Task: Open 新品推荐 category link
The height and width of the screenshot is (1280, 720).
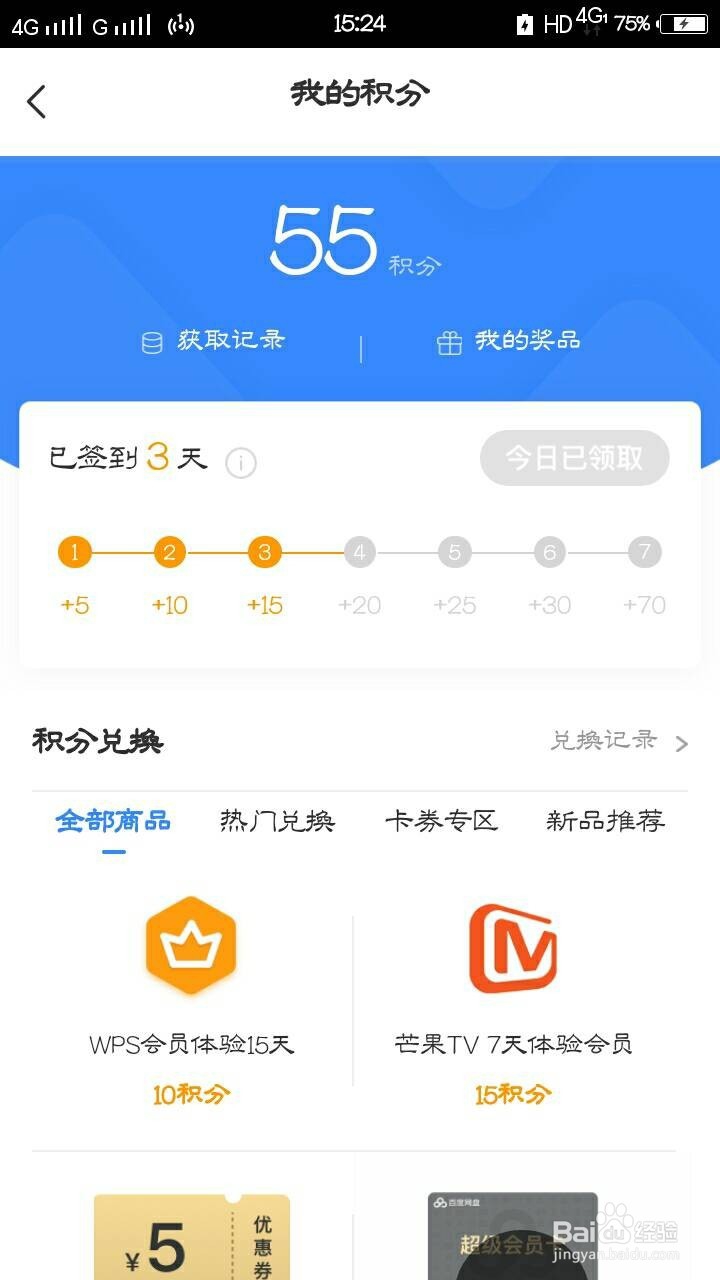Action: pos(605,820)
